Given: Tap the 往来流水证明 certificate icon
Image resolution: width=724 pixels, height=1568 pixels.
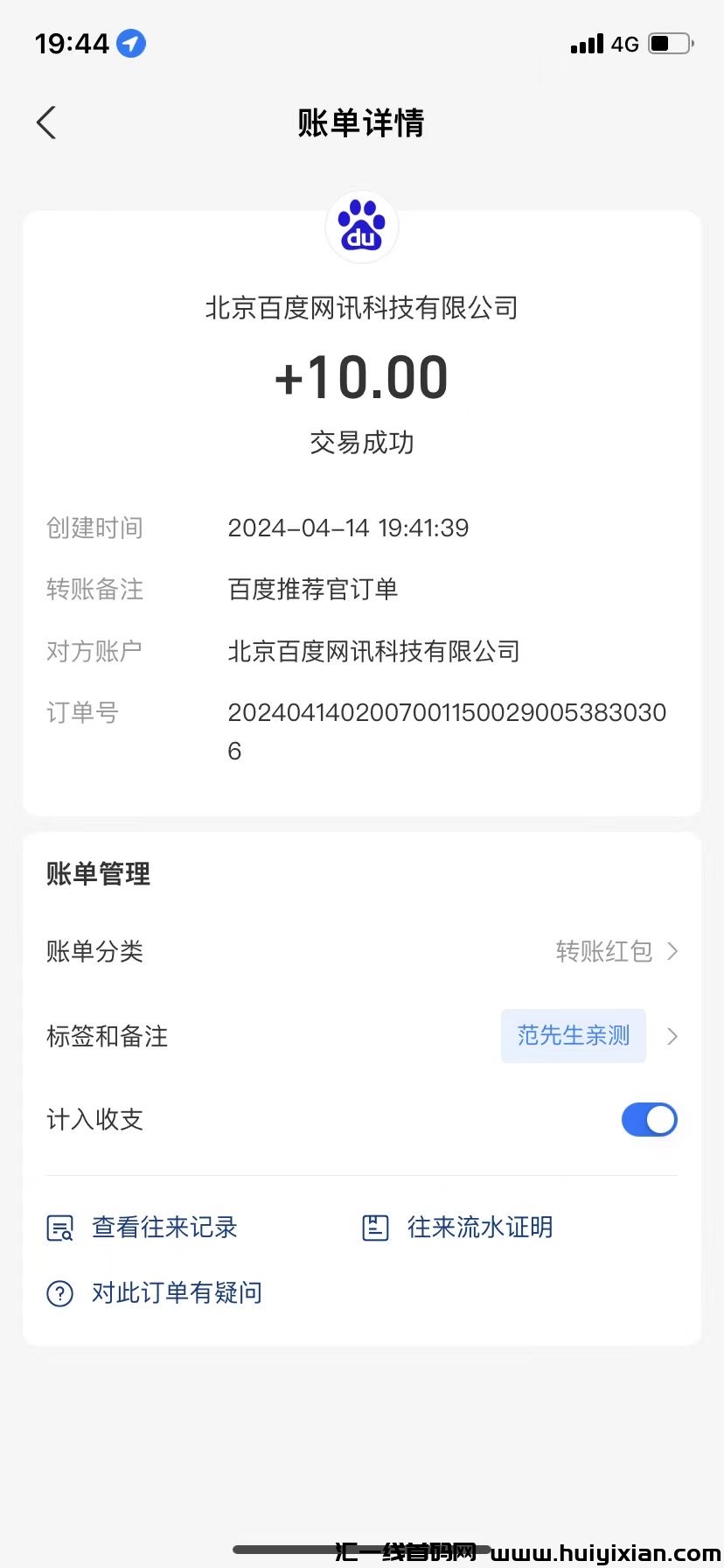Looking at the screenshot, I should click(x=375, y=1227).
